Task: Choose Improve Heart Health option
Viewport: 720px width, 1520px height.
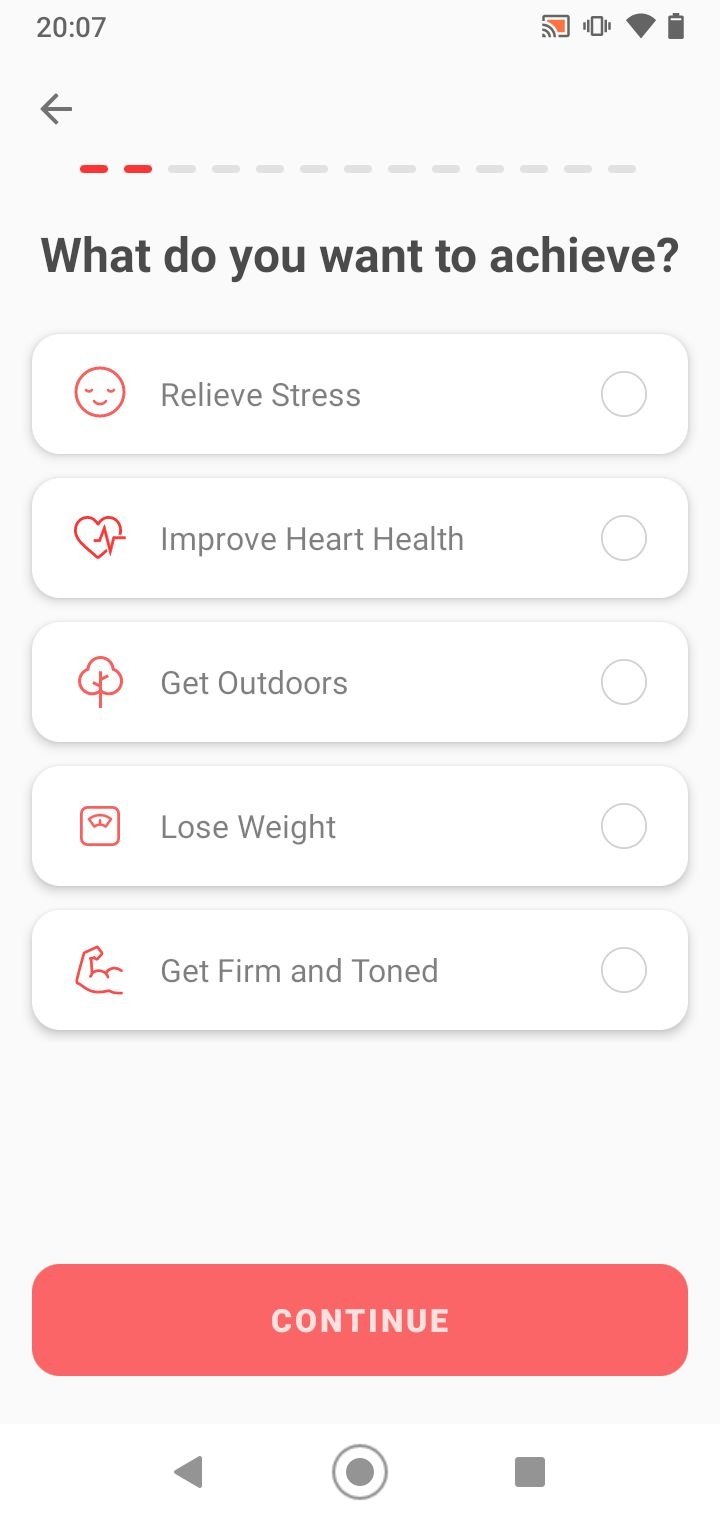Action: [x=360, y=538]
